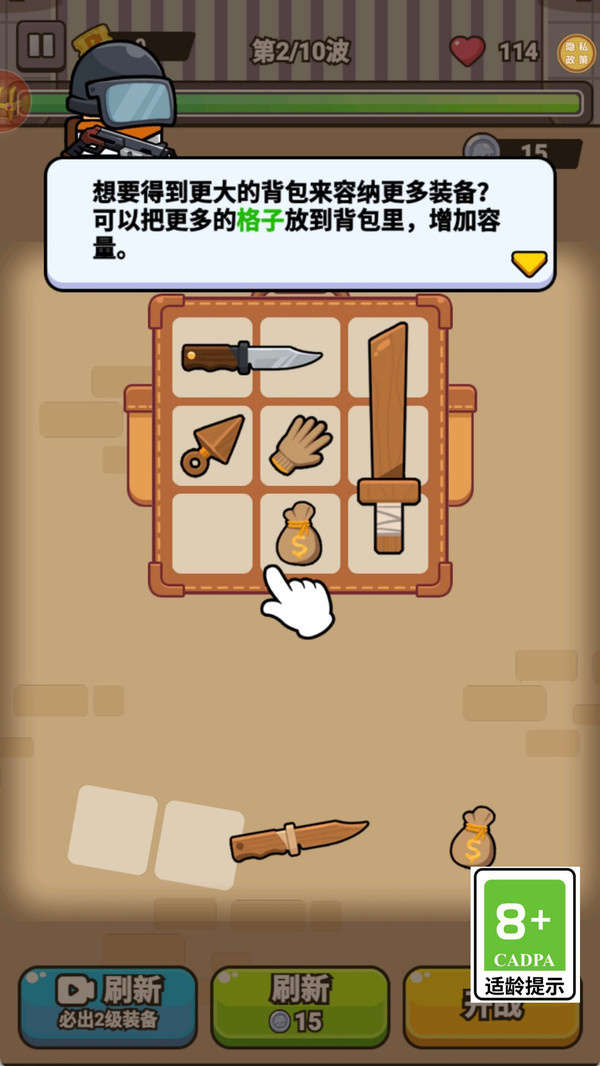Advance the tutorial dialog with yellow arrow
The image size is (600, 1066).
click(x=529, y=264)
